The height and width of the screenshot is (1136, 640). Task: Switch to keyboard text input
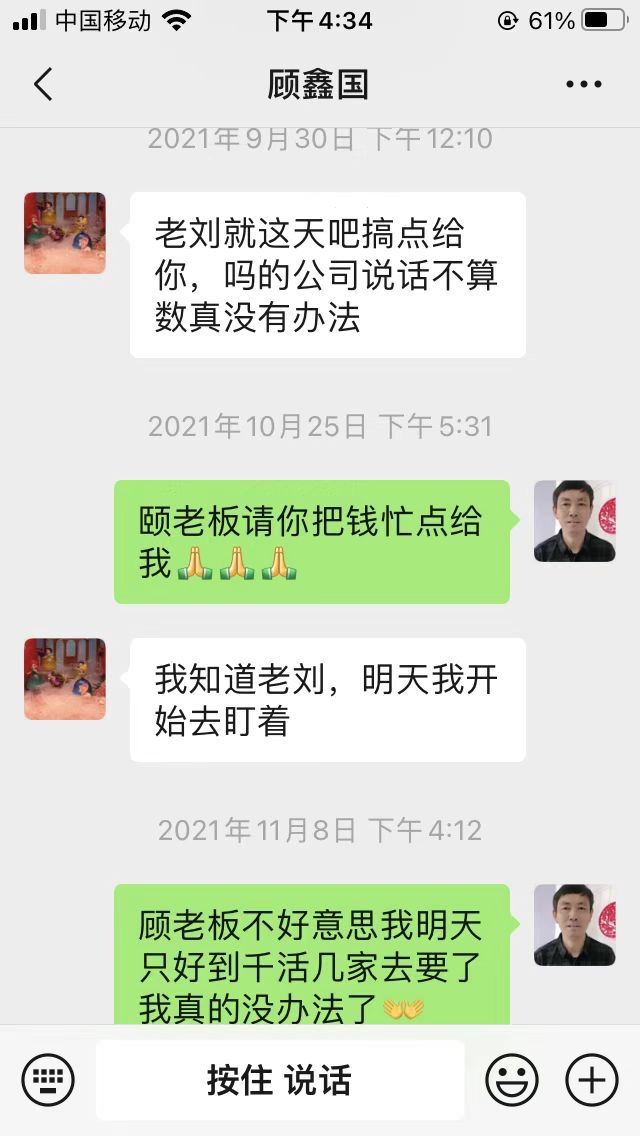[48, 1080]
